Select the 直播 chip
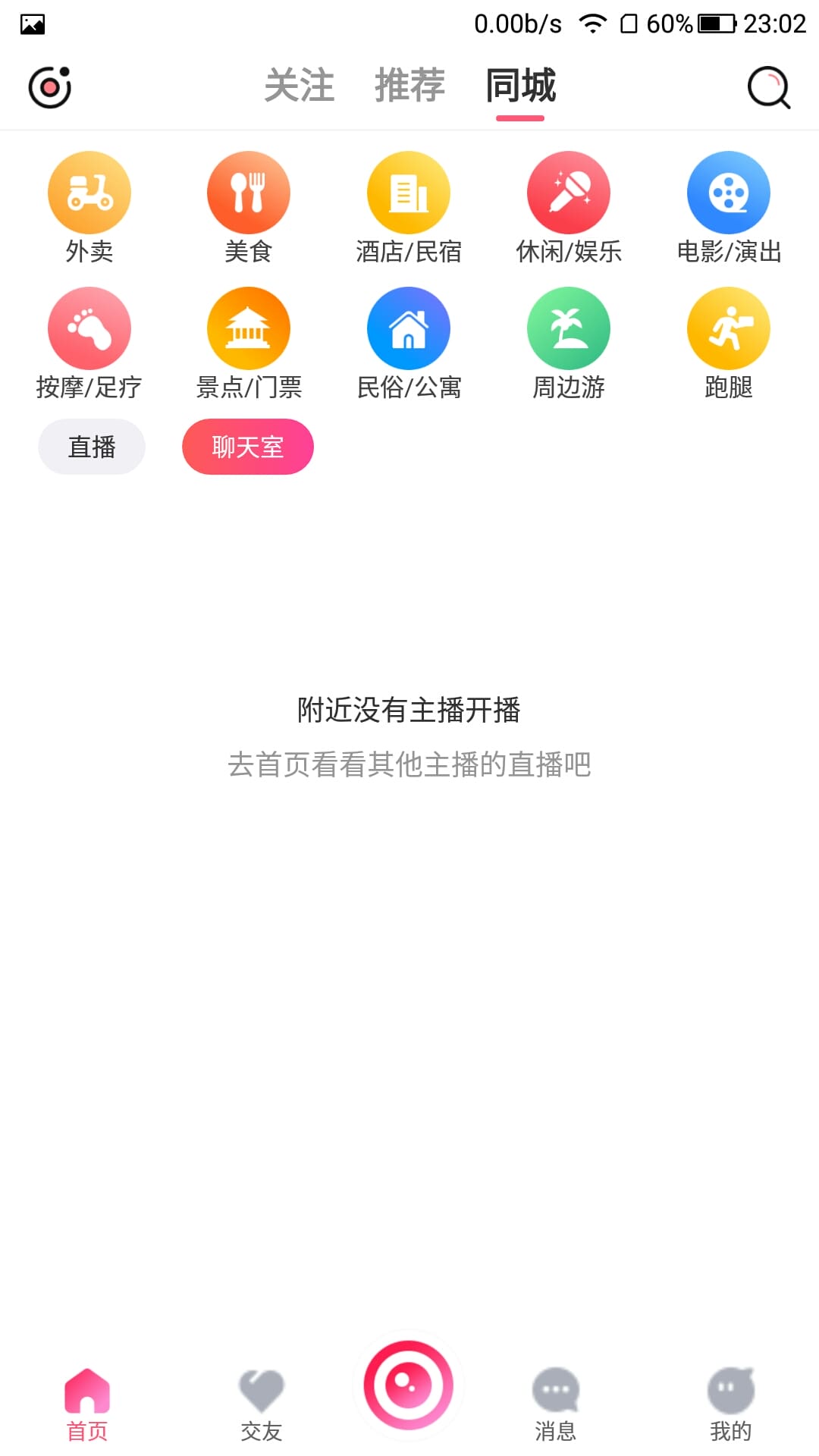This screenshot has width=819, height=1456. (92, 447)
